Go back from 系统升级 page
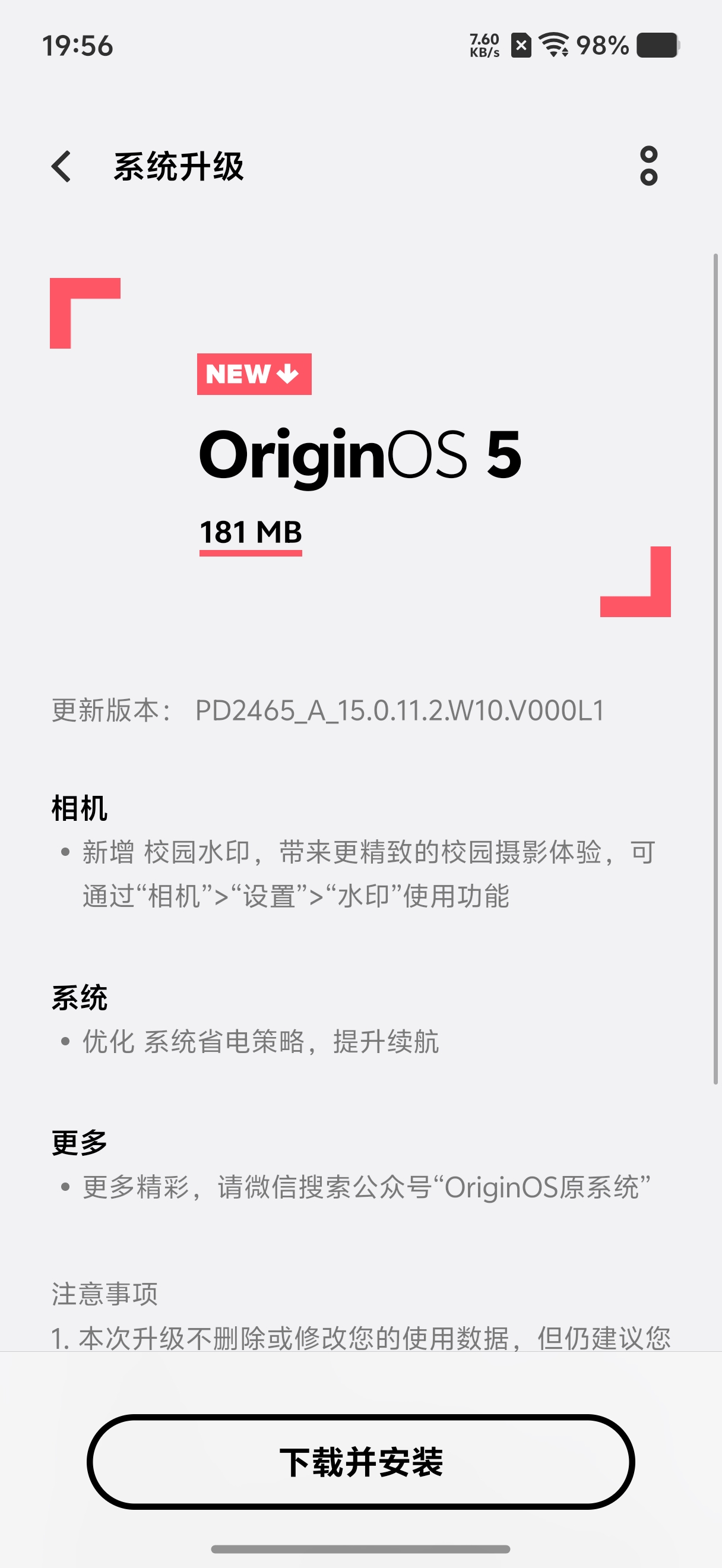Viewport: 722px width, 1568px height. pos(61,166)
